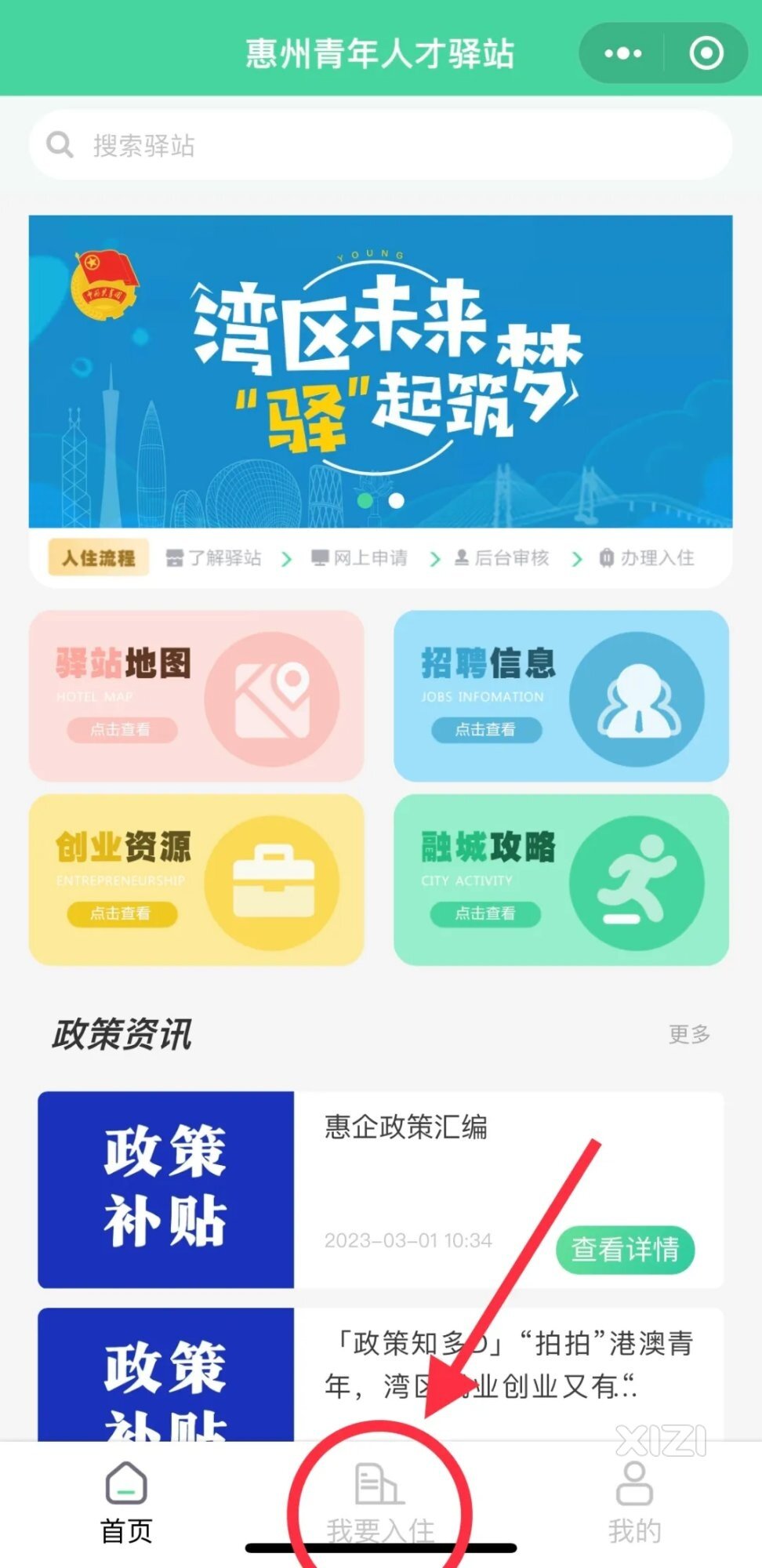
Task: Open the mini program three-dot menu
Action: 623,53
